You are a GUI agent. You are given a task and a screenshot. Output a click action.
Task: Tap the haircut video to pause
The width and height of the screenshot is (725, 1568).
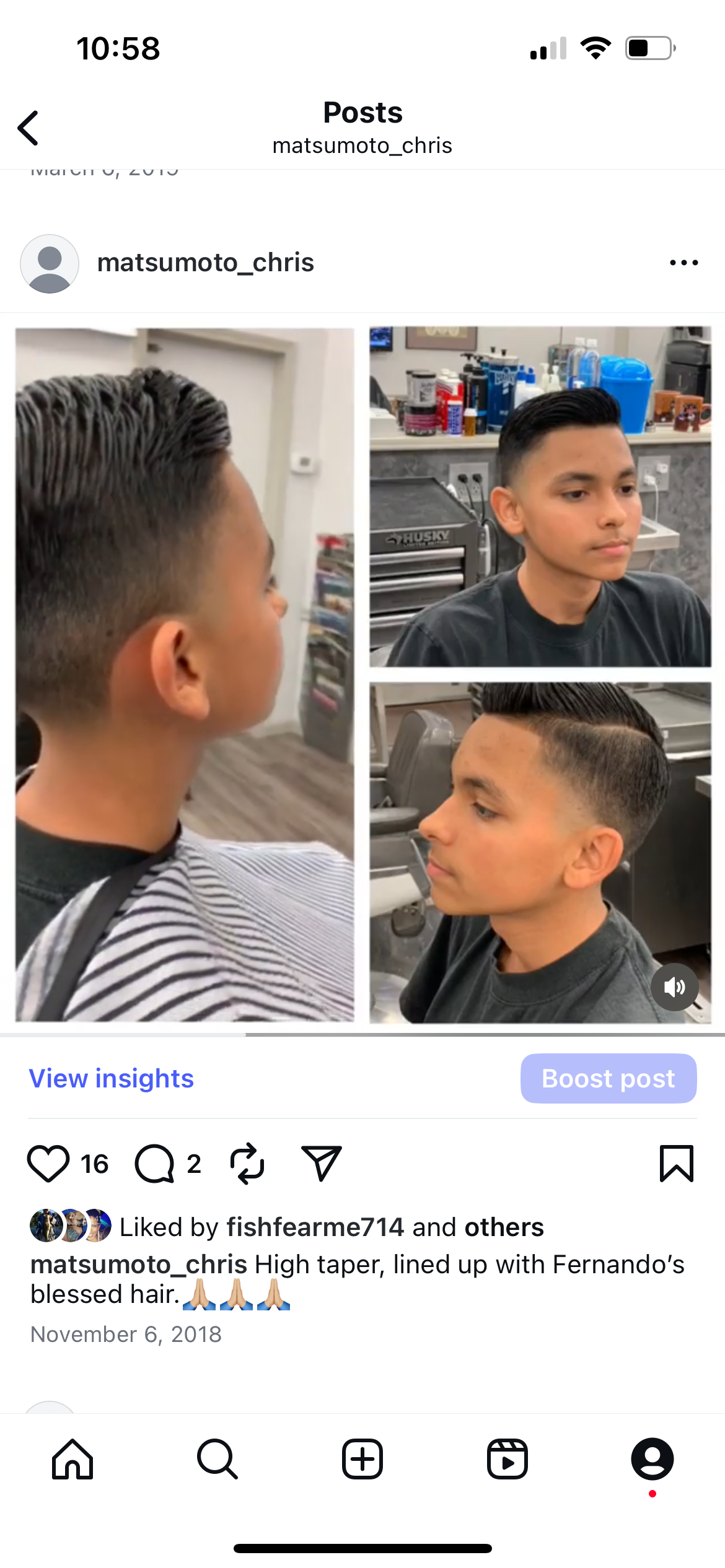point(362,675)
